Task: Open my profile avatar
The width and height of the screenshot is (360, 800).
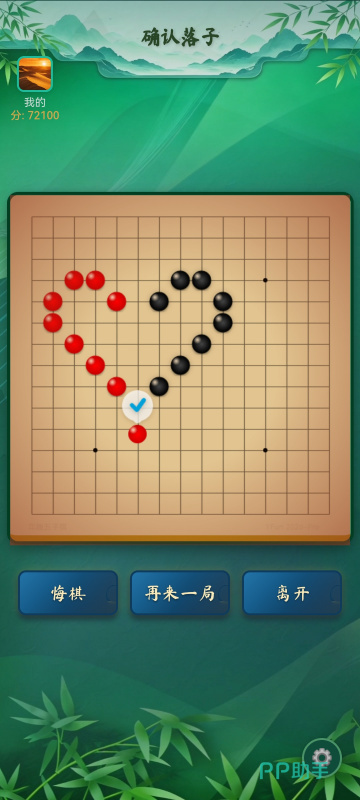Action: (x=35, y=74)
